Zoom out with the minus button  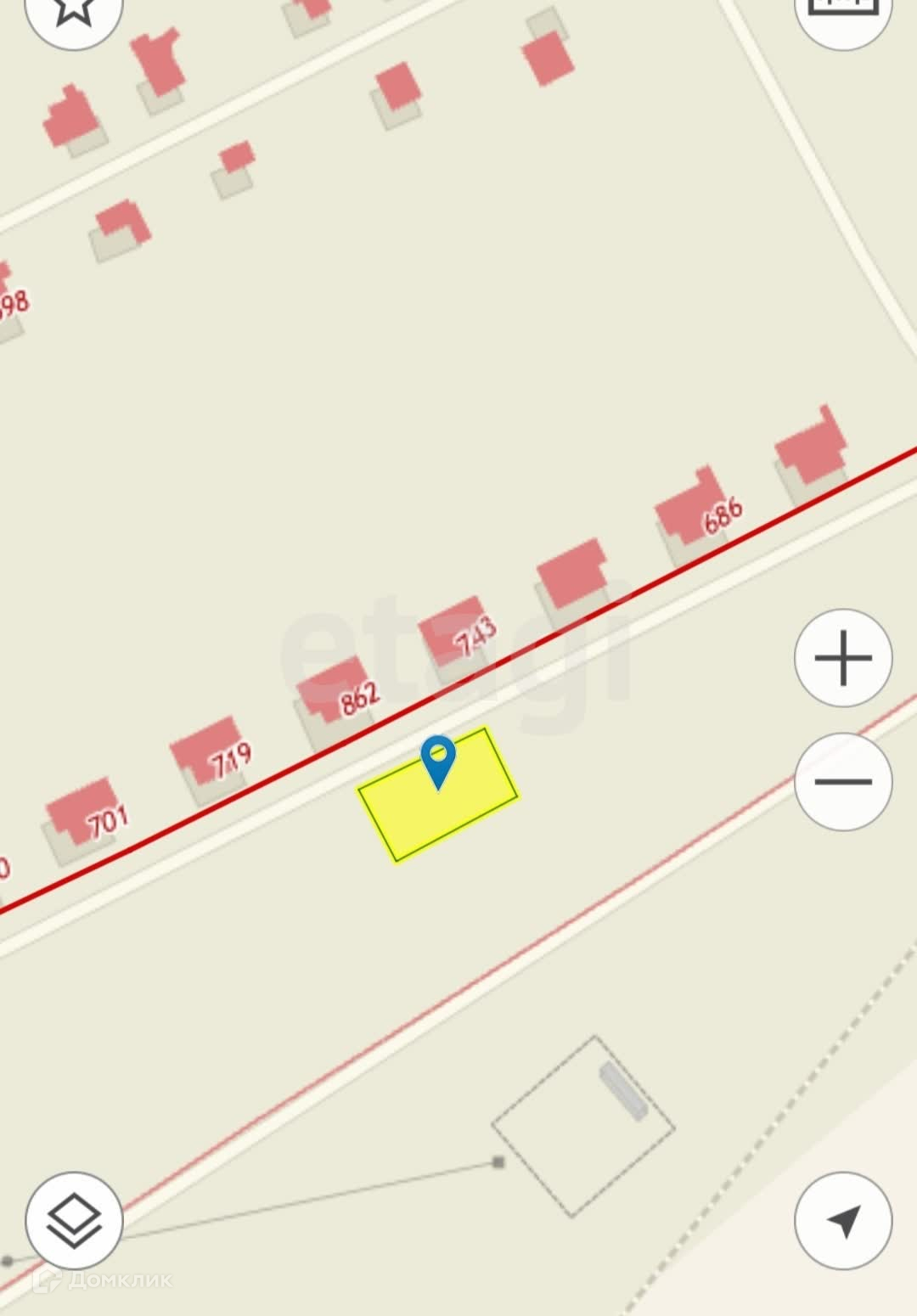(x=843, y=782)
